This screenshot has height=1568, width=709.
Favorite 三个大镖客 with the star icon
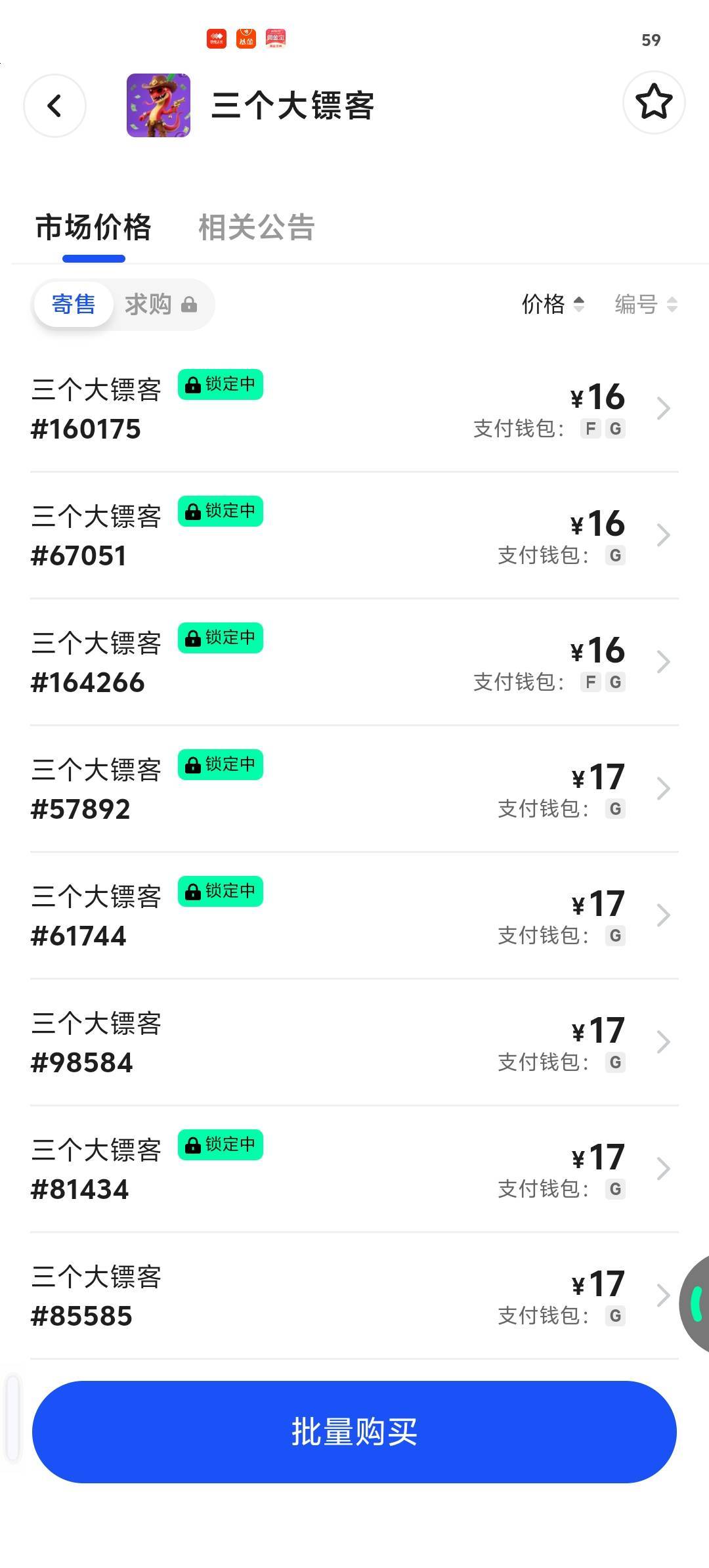coord(653,103)
